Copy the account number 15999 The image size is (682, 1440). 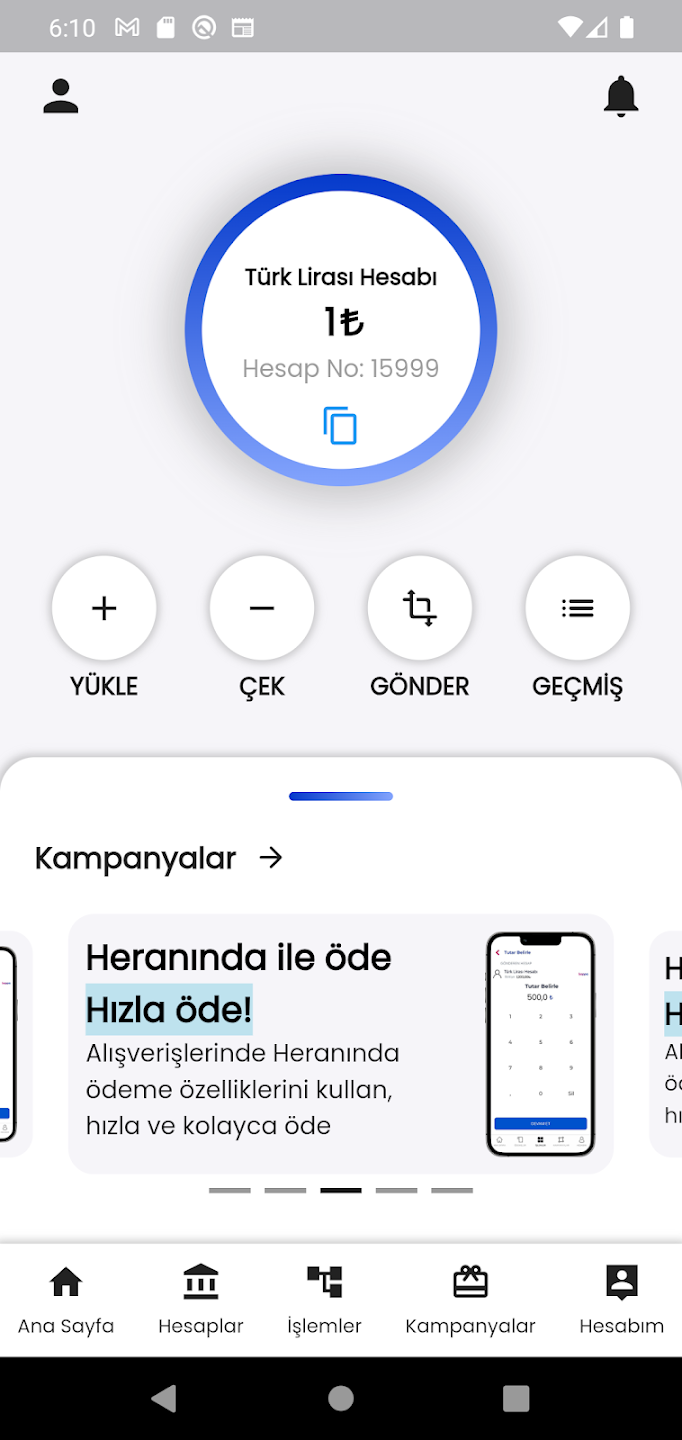[x=340, y=426]
